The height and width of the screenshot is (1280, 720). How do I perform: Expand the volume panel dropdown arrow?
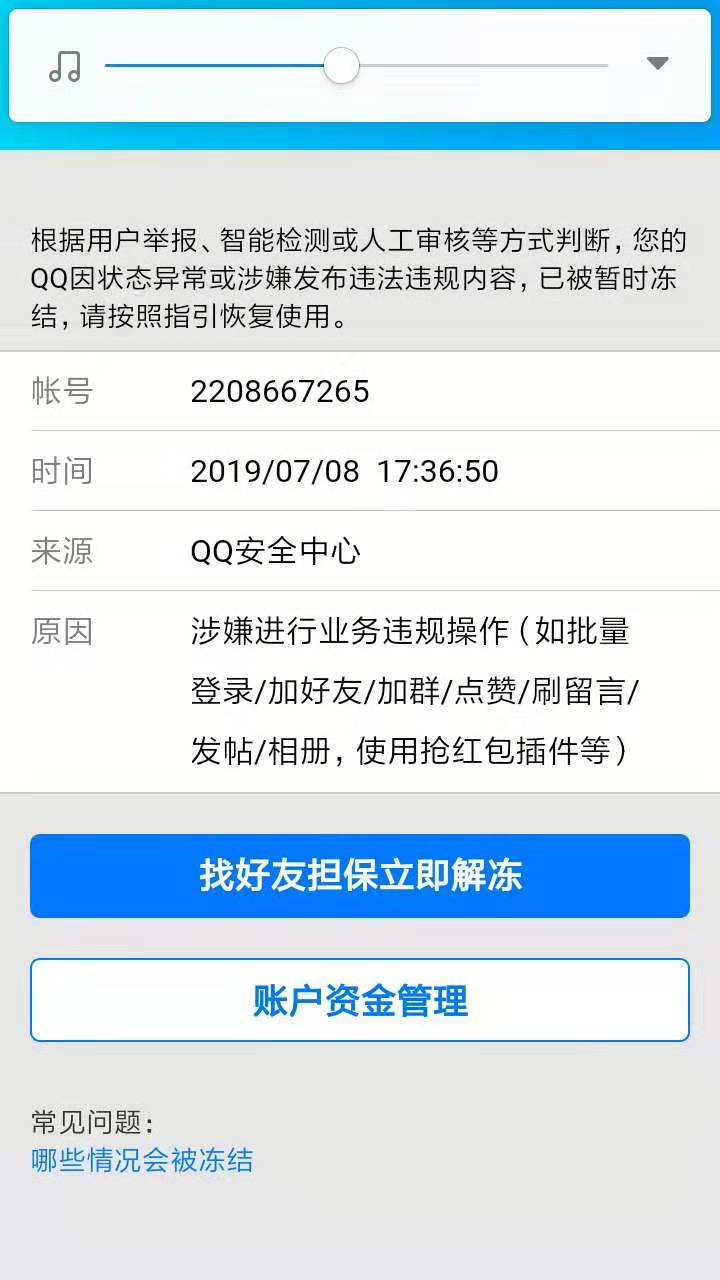(x=657, y=63)
